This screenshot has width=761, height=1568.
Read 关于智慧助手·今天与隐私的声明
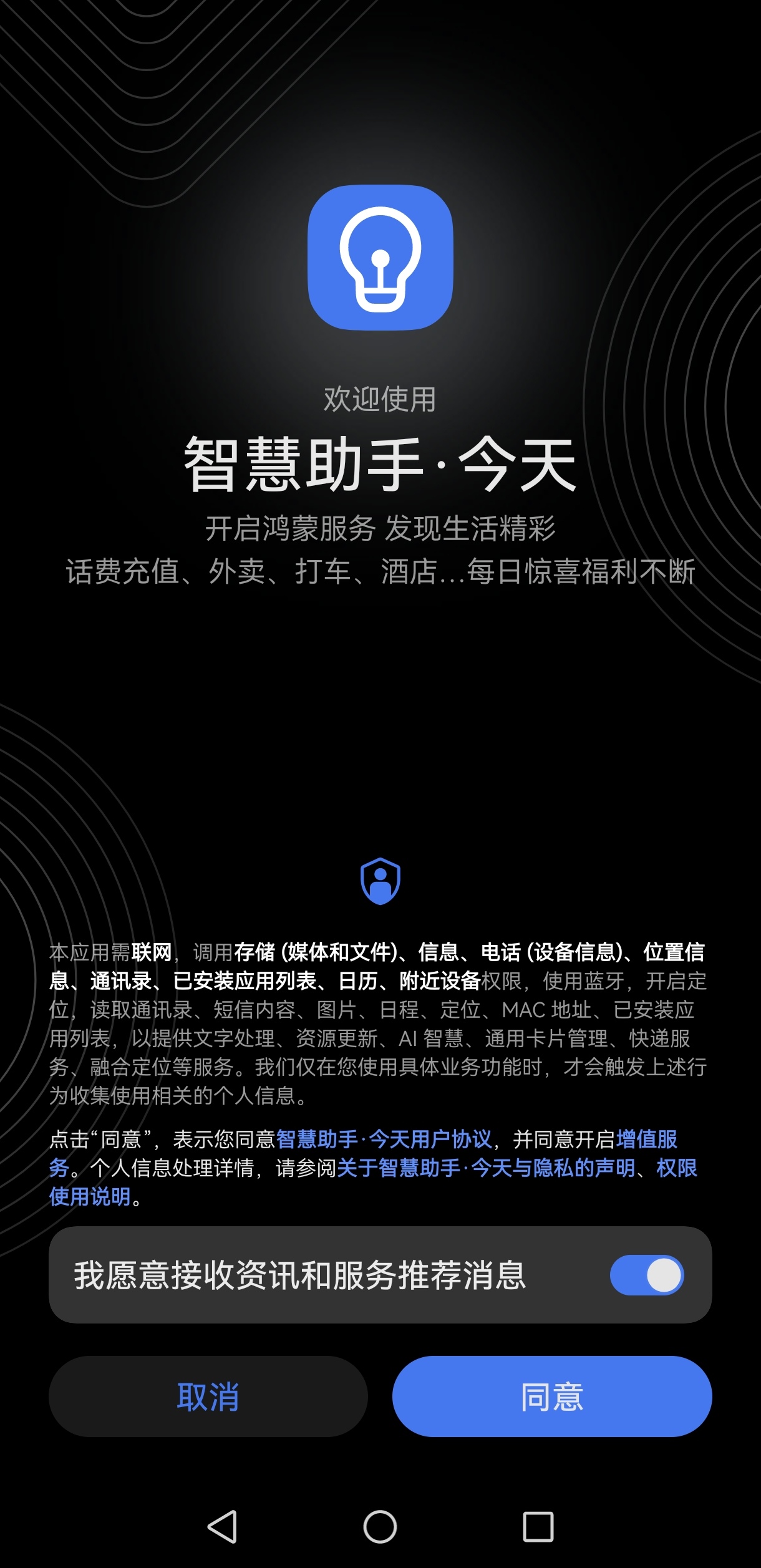click(485, 1168)
